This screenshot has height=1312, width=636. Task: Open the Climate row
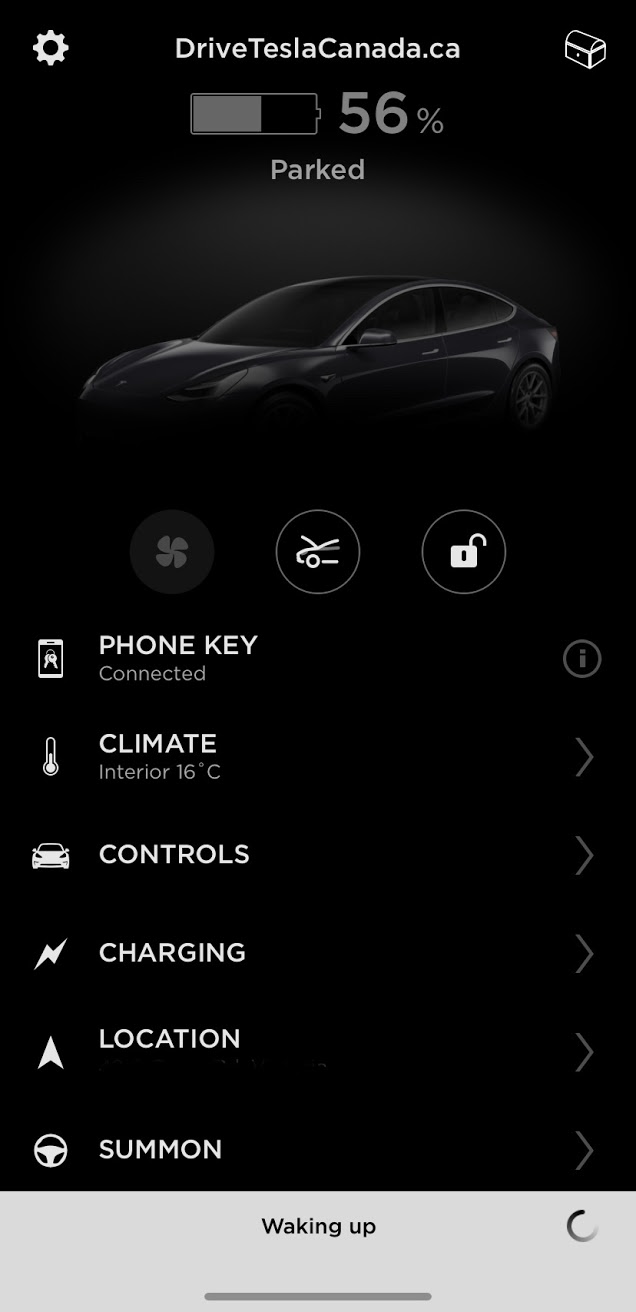click(318, 757)
